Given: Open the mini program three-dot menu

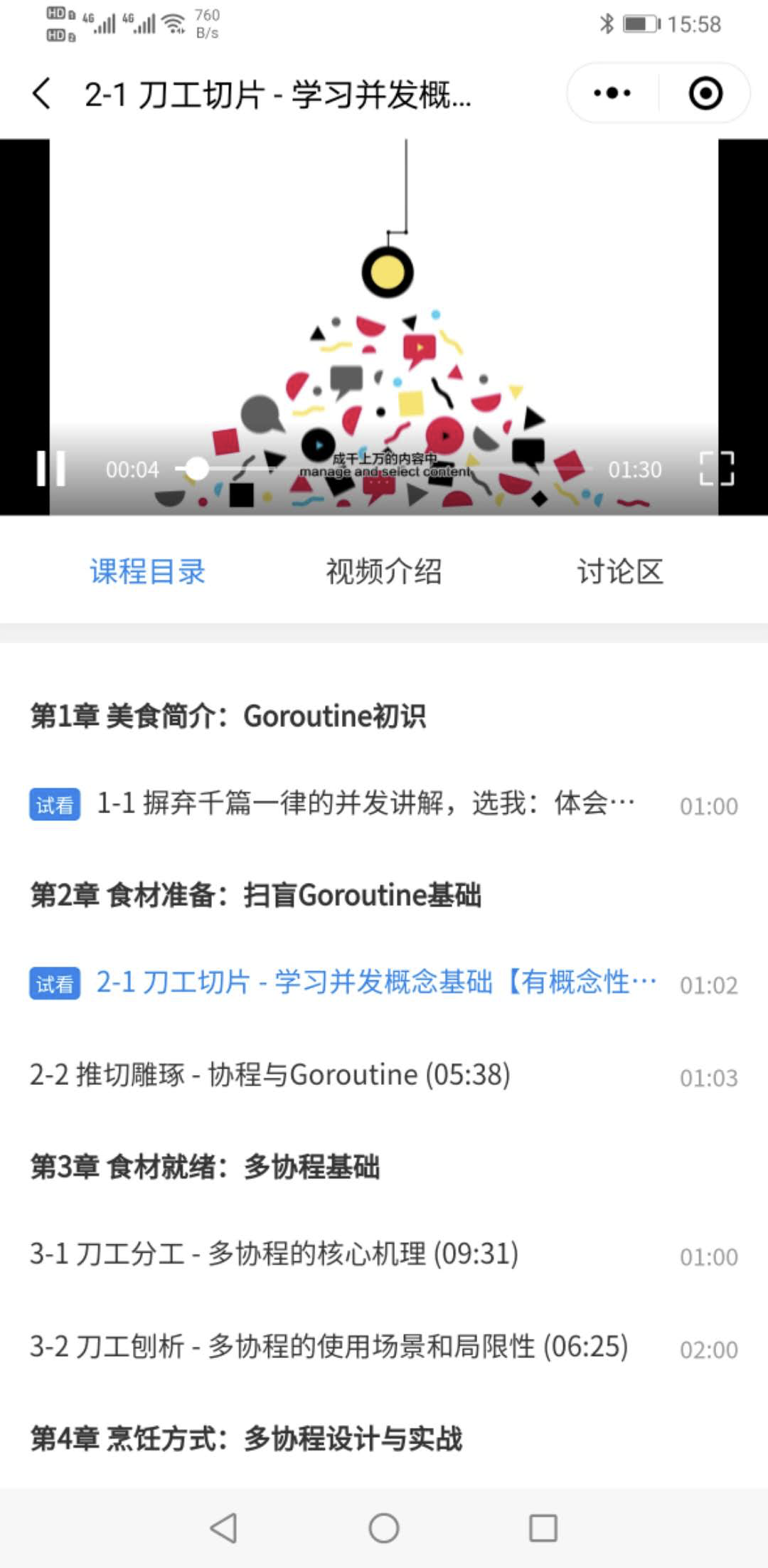Looking at the screenshot, I should click(612, 93).
